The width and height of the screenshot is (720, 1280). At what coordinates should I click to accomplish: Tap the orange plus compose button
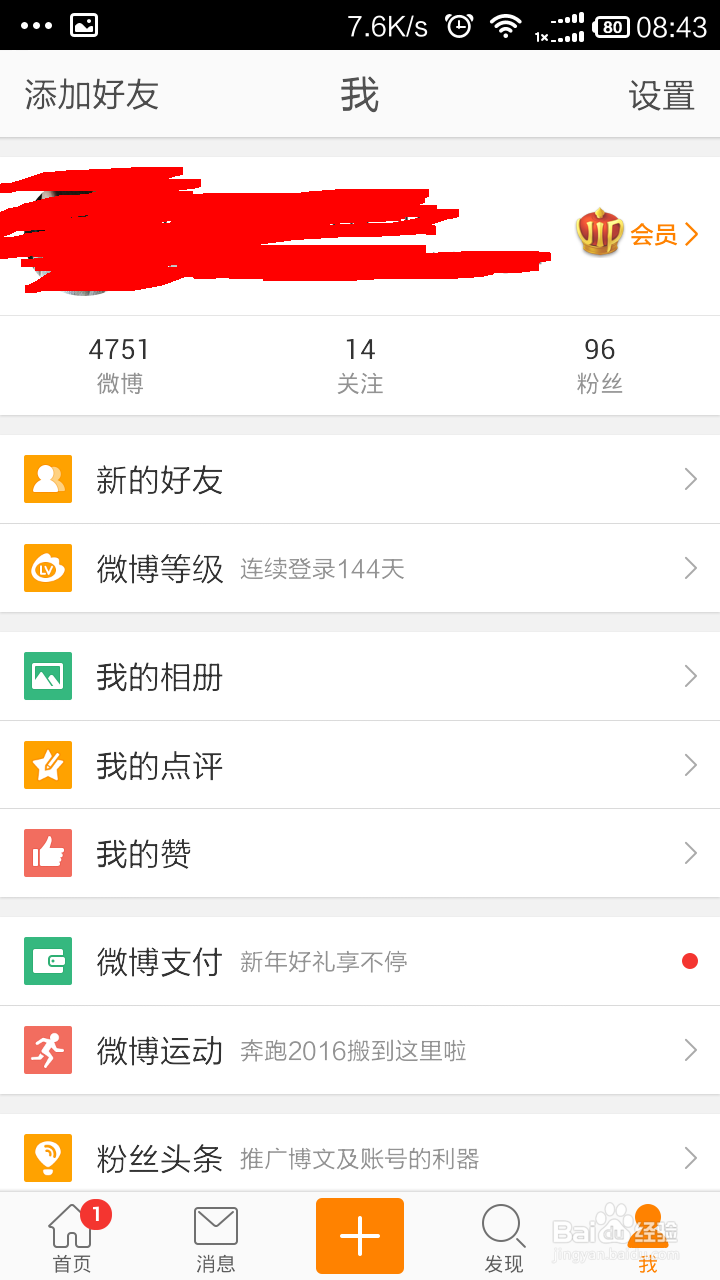pyautogui.click(x=360, y=1236)
